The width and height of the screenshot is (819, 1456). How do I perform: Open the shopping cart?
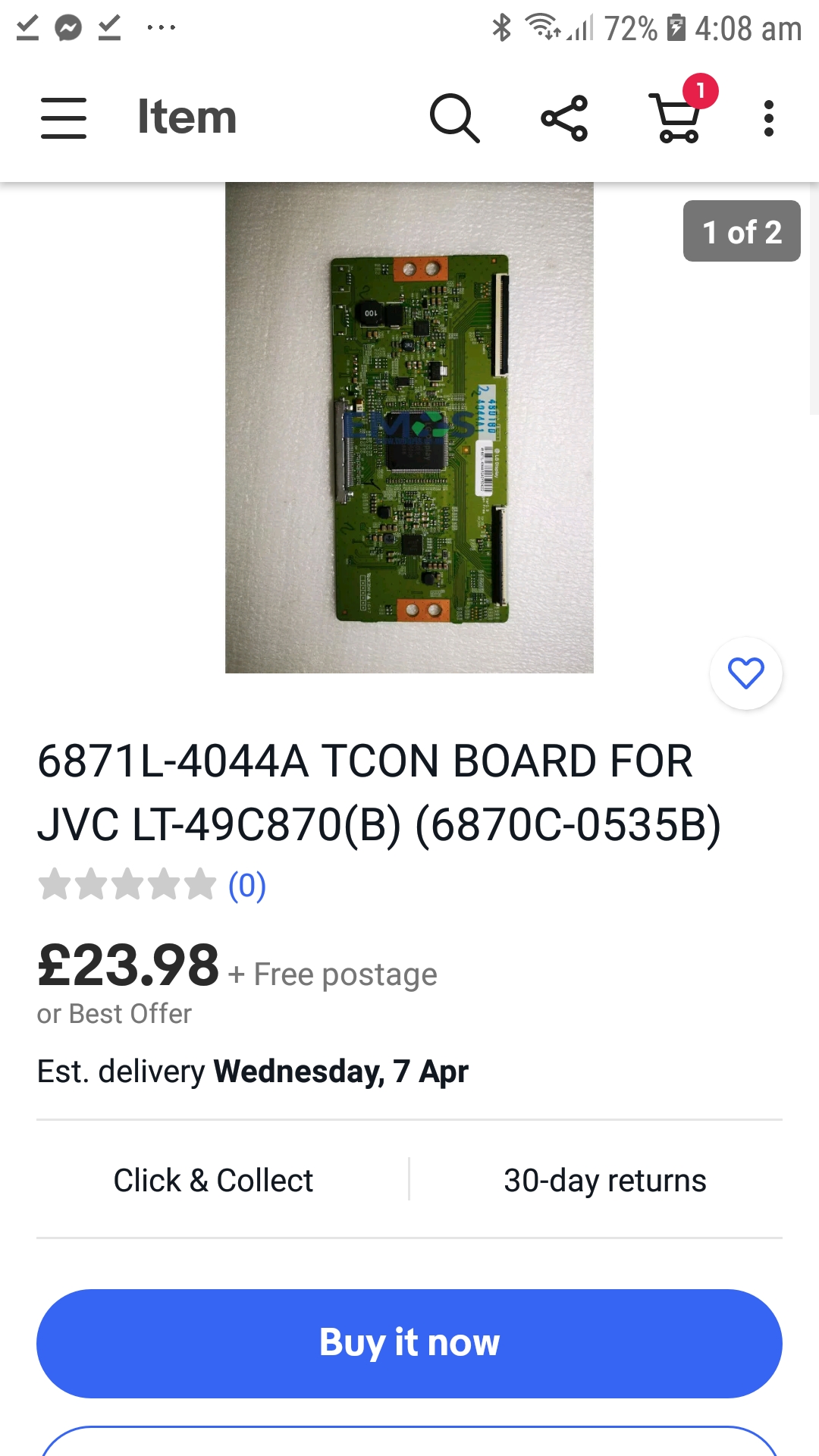click(679, 118)
